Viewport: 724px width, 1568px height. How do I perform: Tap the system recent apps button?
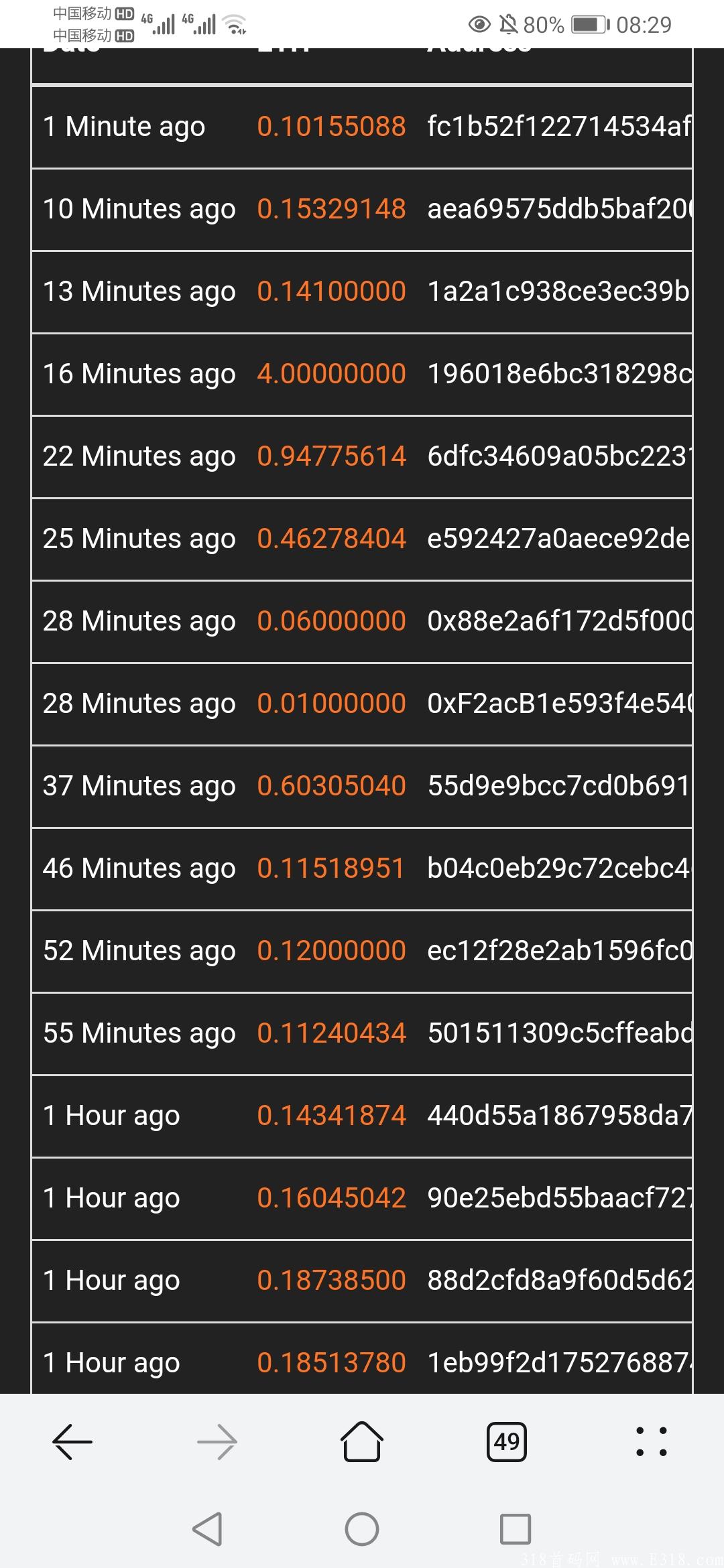[516, 1529]
